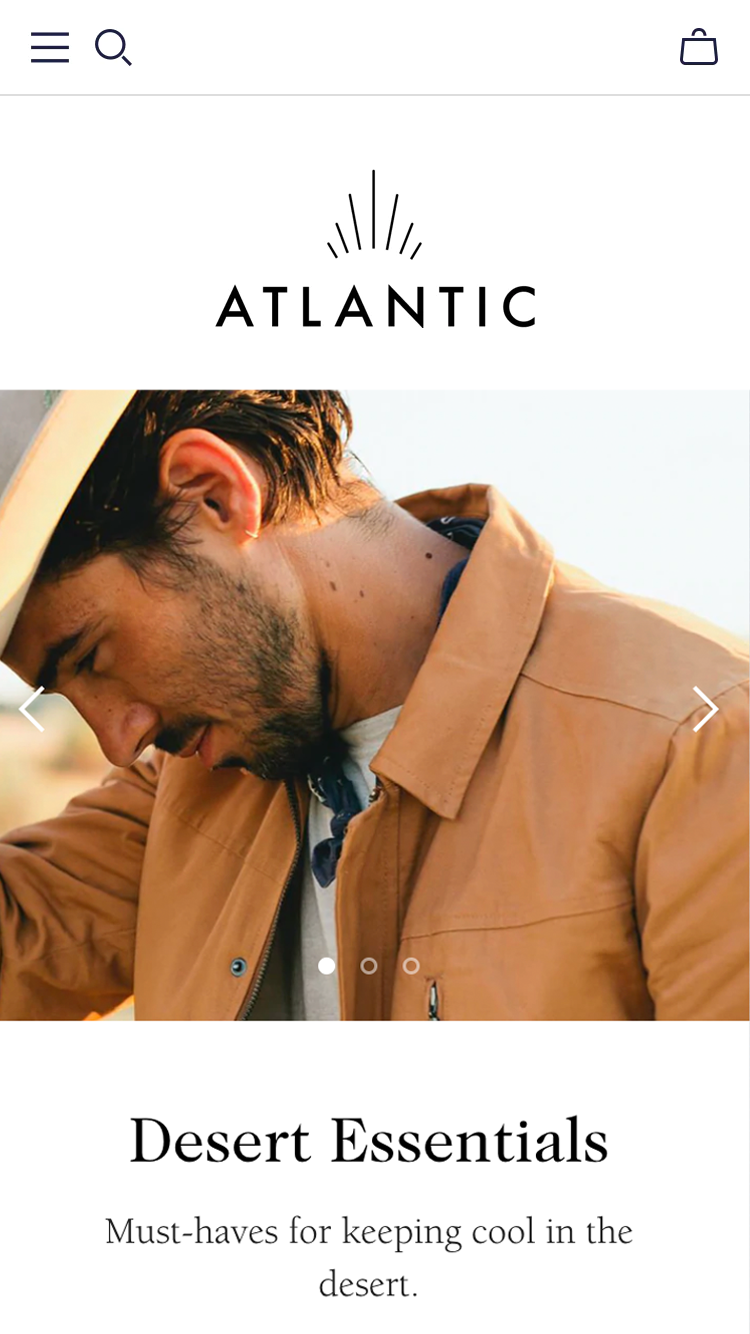The image size is (750, 1334).
Task: Show the previous slide
Action: click(32, 709)
